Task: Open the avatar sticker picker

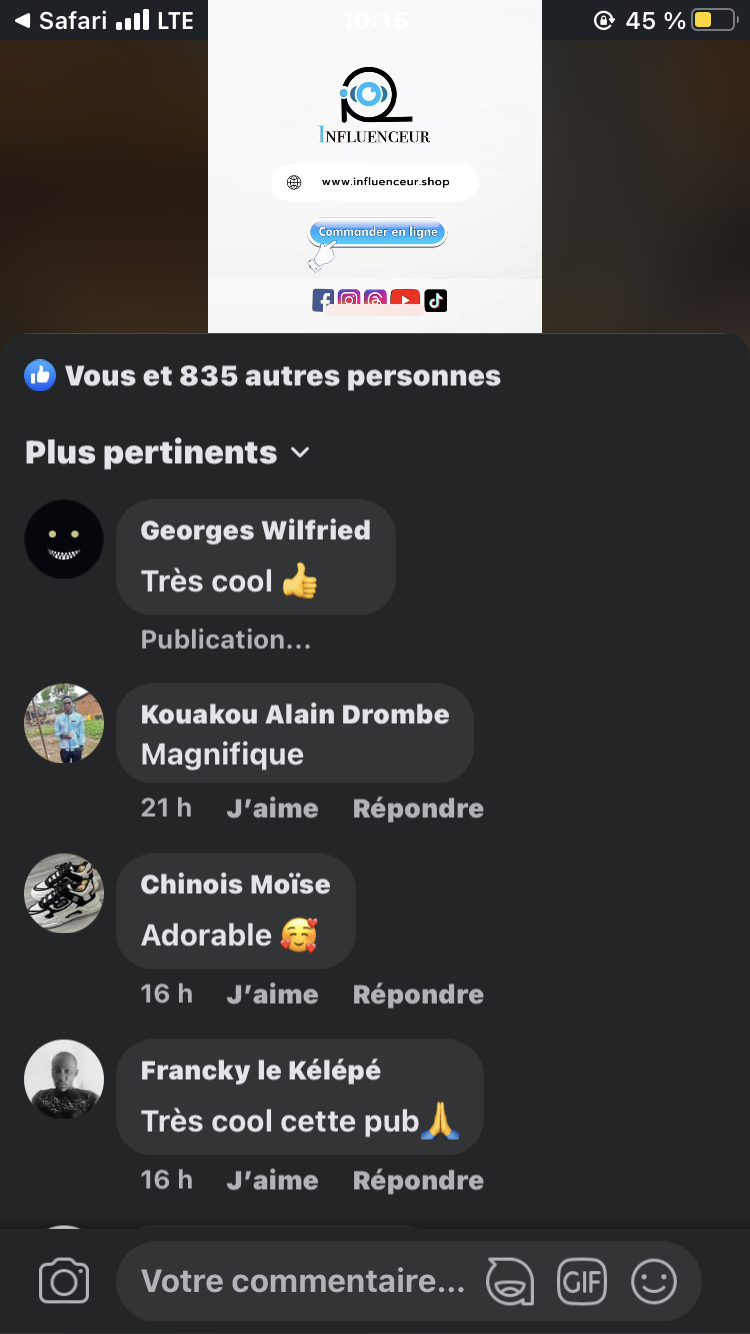Action: pyautogui.click(x=509, y=1282)
